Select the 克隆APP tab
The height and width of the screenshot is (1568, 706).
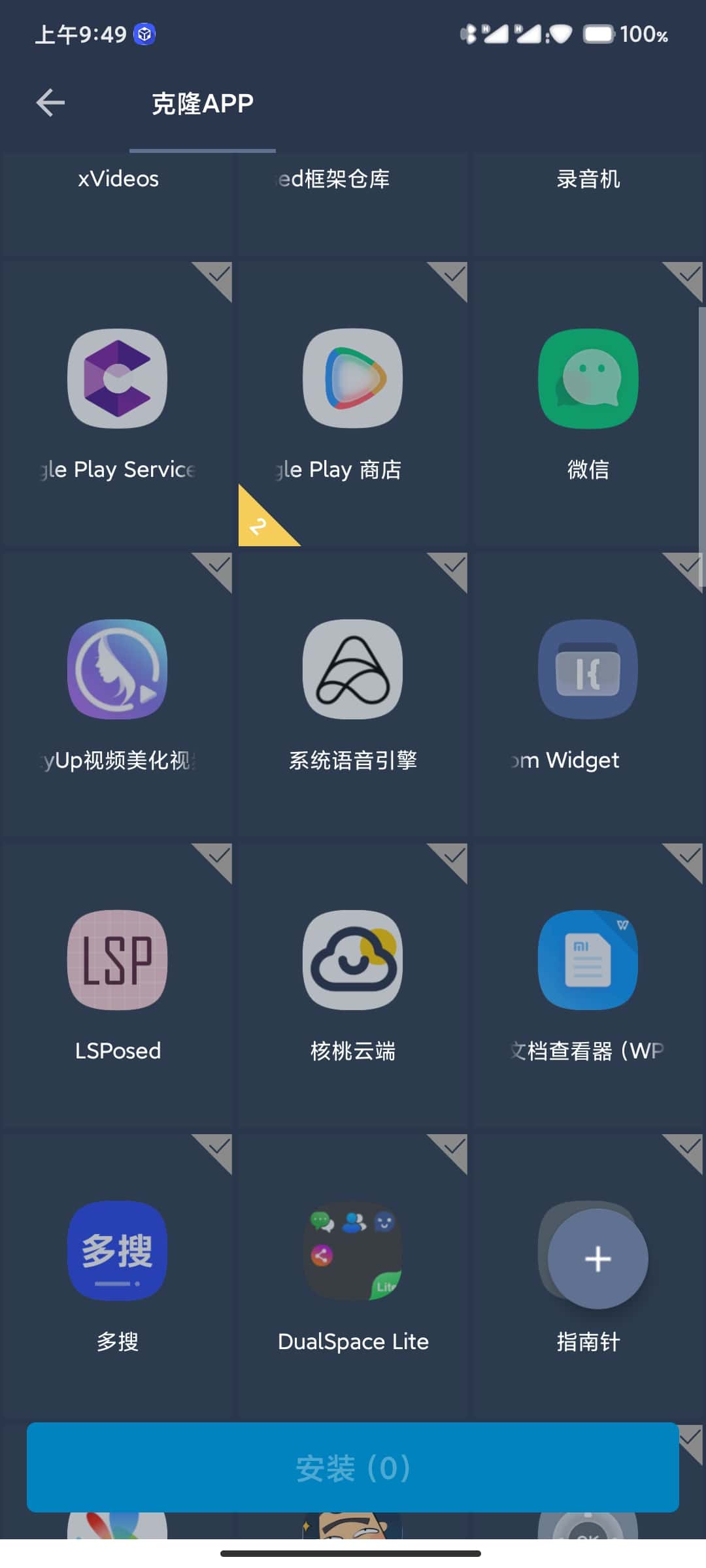(203, 105)
